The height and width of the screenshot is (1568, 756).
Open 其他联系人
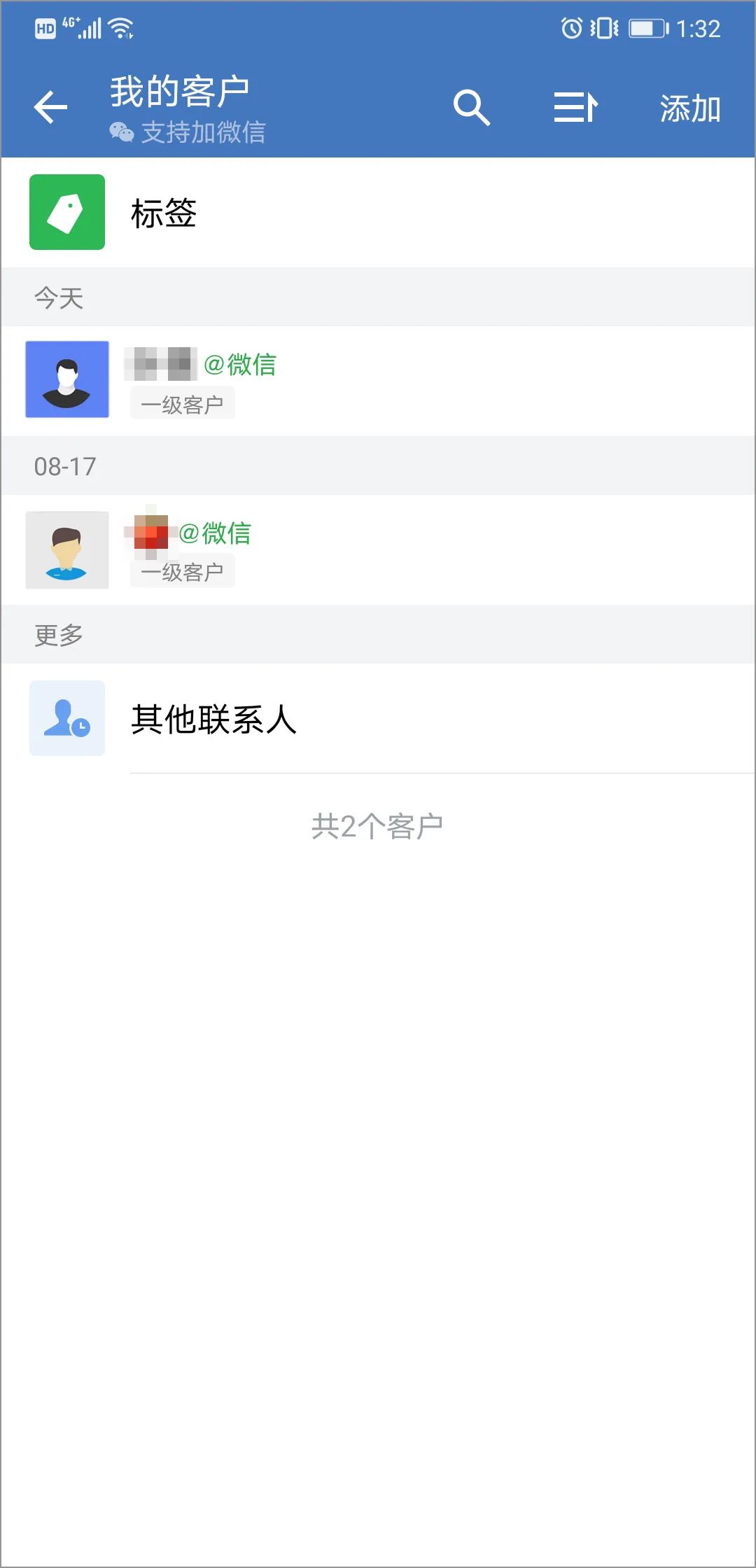[x=378, y=719]
